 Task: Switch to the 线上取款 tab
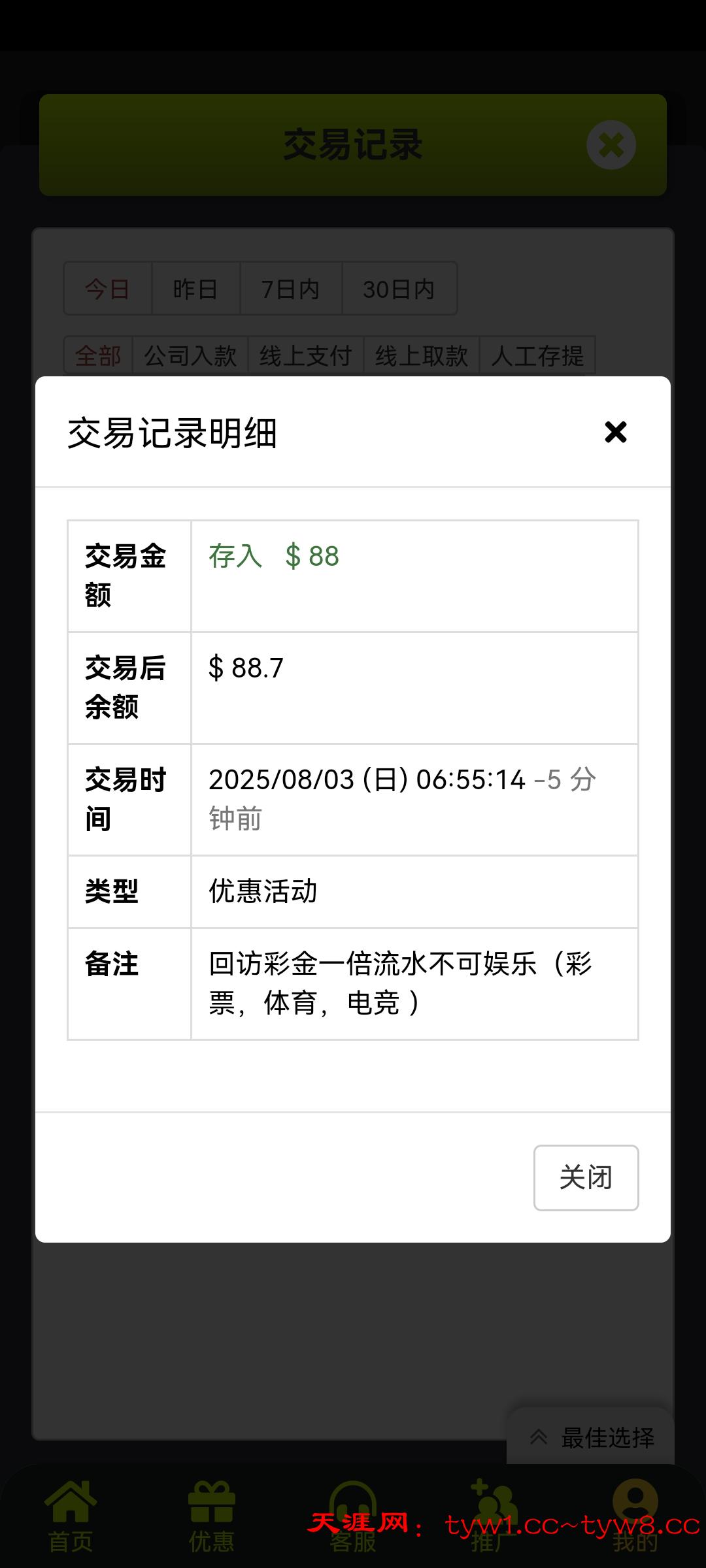point(420,355)
